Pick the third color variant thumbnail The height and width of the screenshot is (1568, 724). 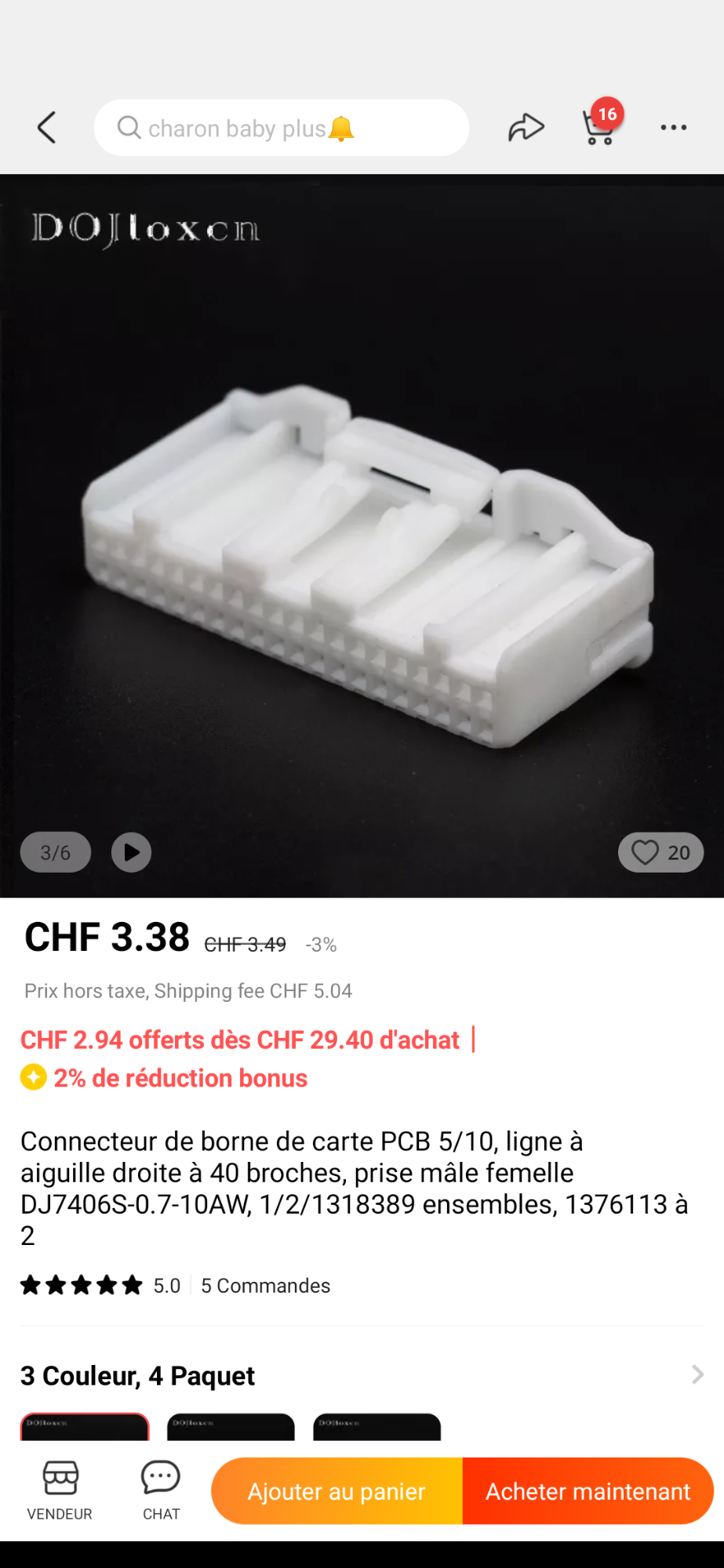tap(377, 1427)
